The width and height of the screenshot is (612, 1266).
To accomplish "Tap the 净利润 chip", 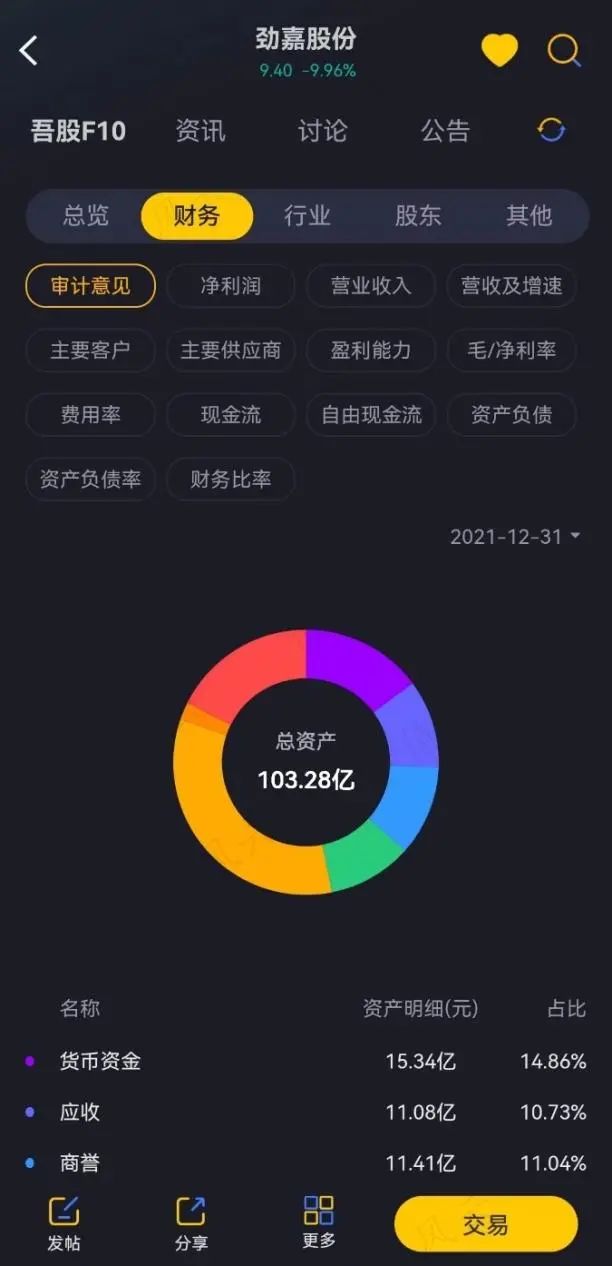I will coord(231,286).
